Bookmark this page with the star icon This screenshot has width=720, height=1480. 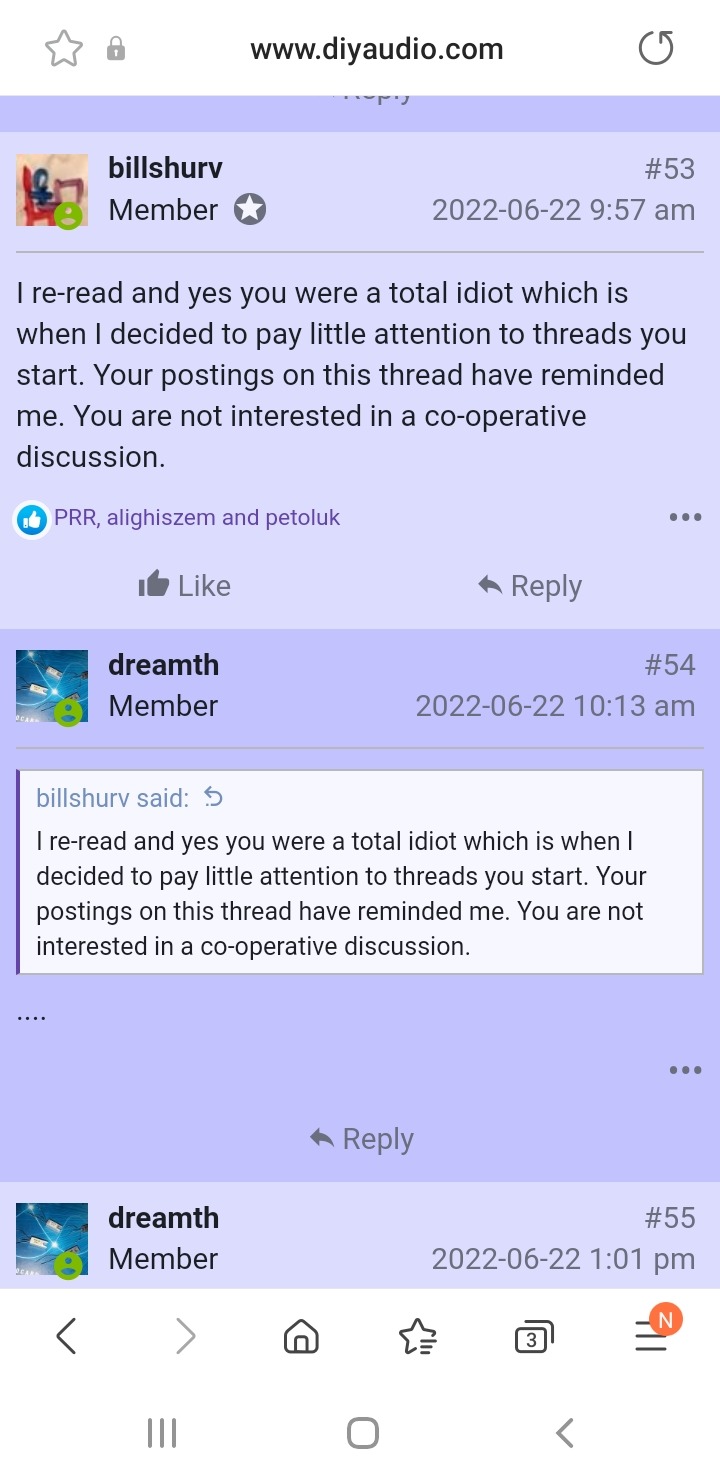64,49
